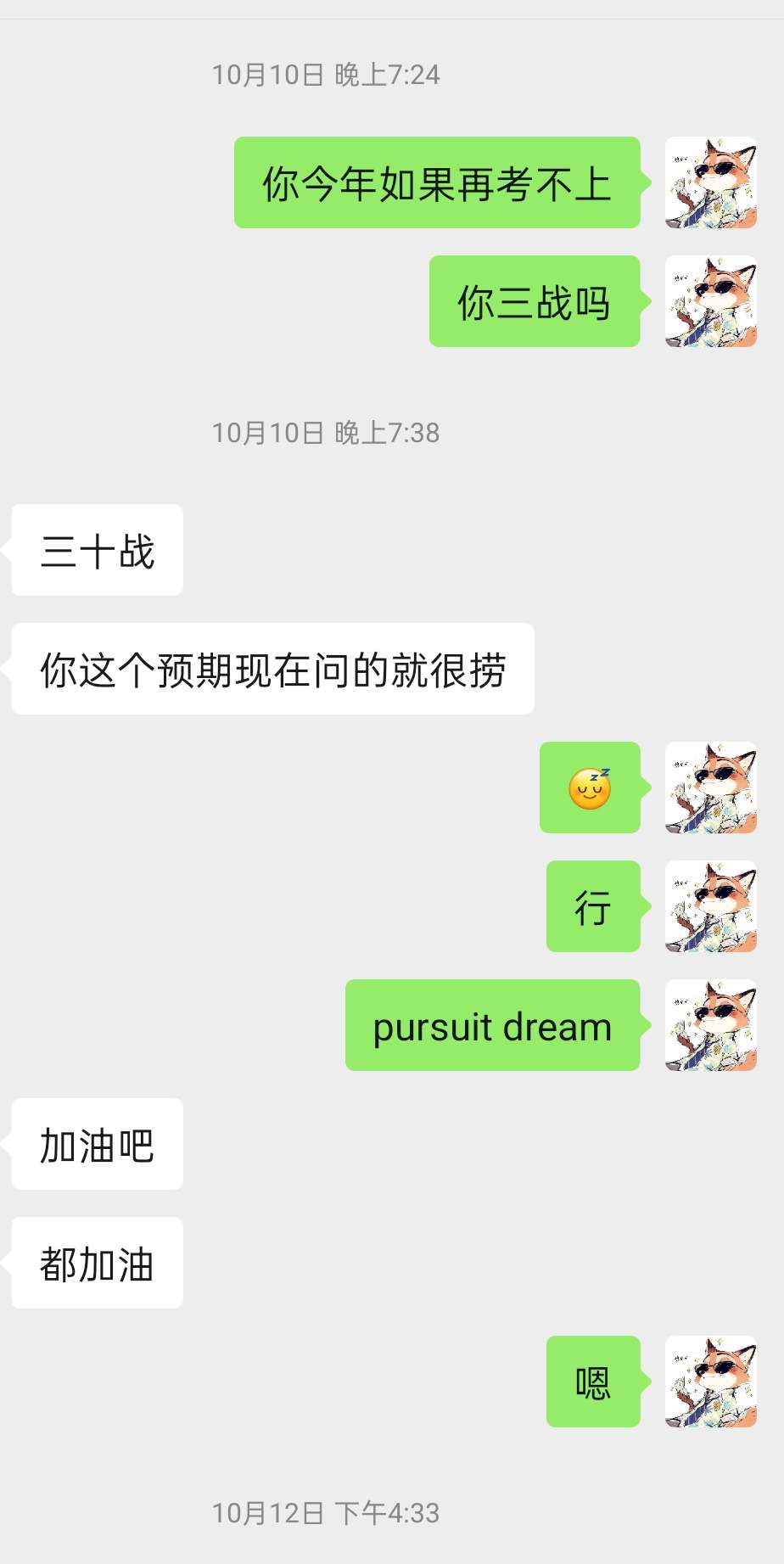Open sender's avatar beside "你今年如果再考不上"
The width and height of the screenshot is (784, 1564).
click(x=710, y=182)
